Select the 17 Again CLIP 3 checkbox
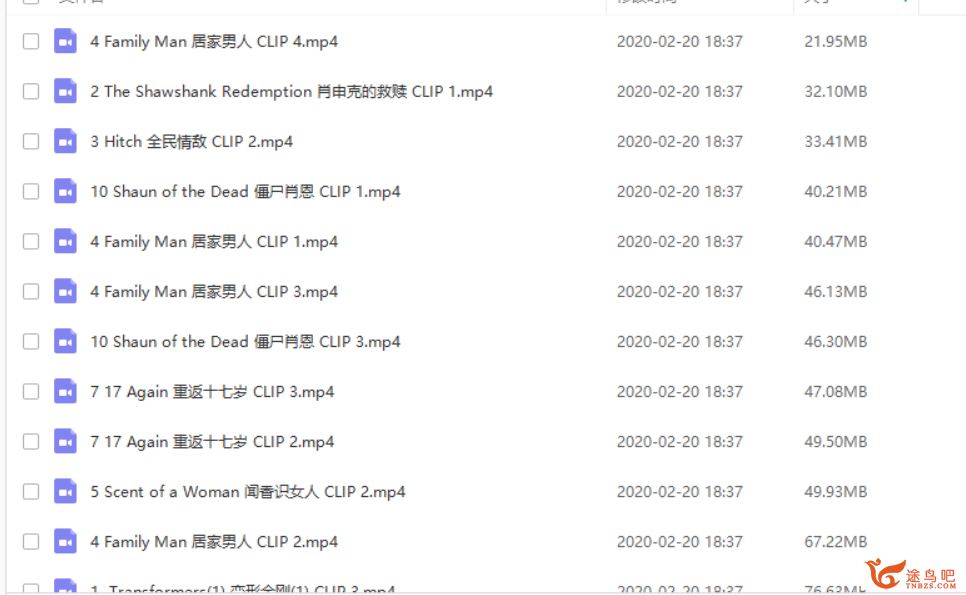Viewport: 966px width, 595px height. click(x=31, y=392)
